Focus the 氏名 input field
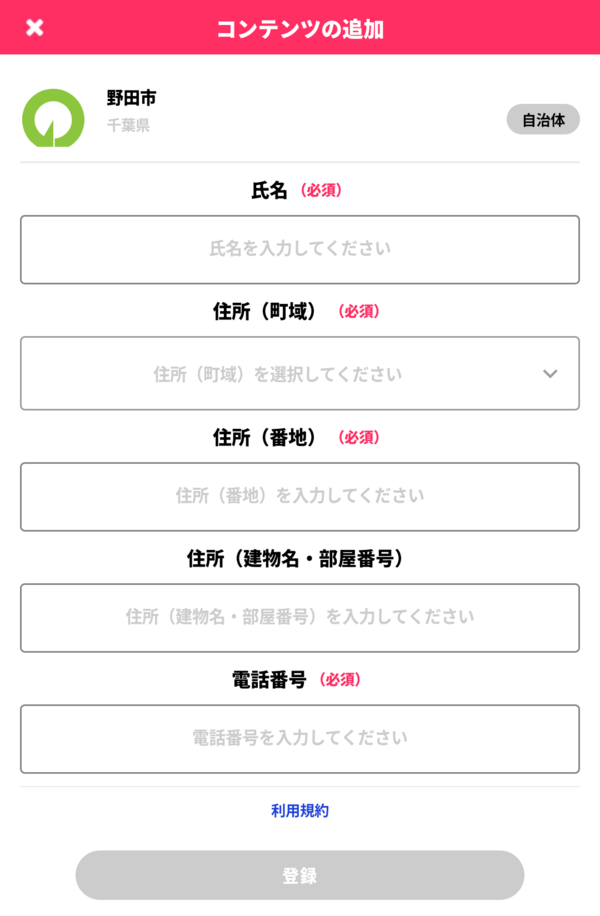 (300, 249)
